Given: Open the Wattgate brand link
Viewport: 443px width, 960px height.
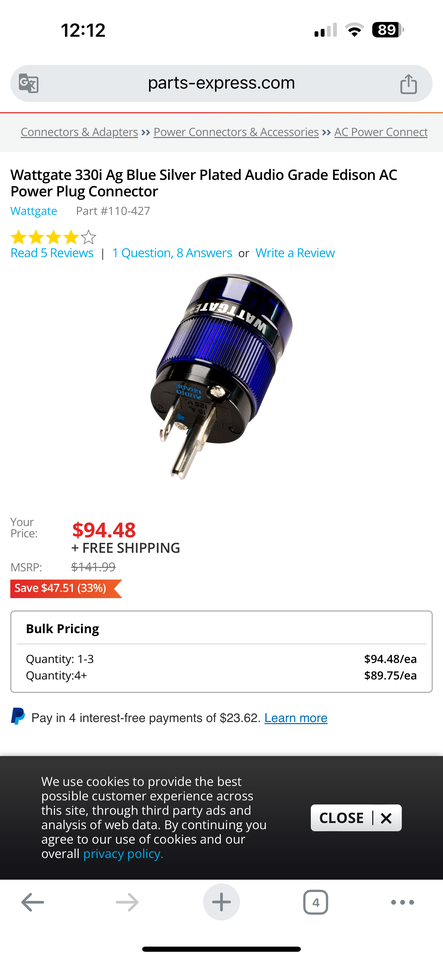Looking at the screenshot, I should 34,211.
